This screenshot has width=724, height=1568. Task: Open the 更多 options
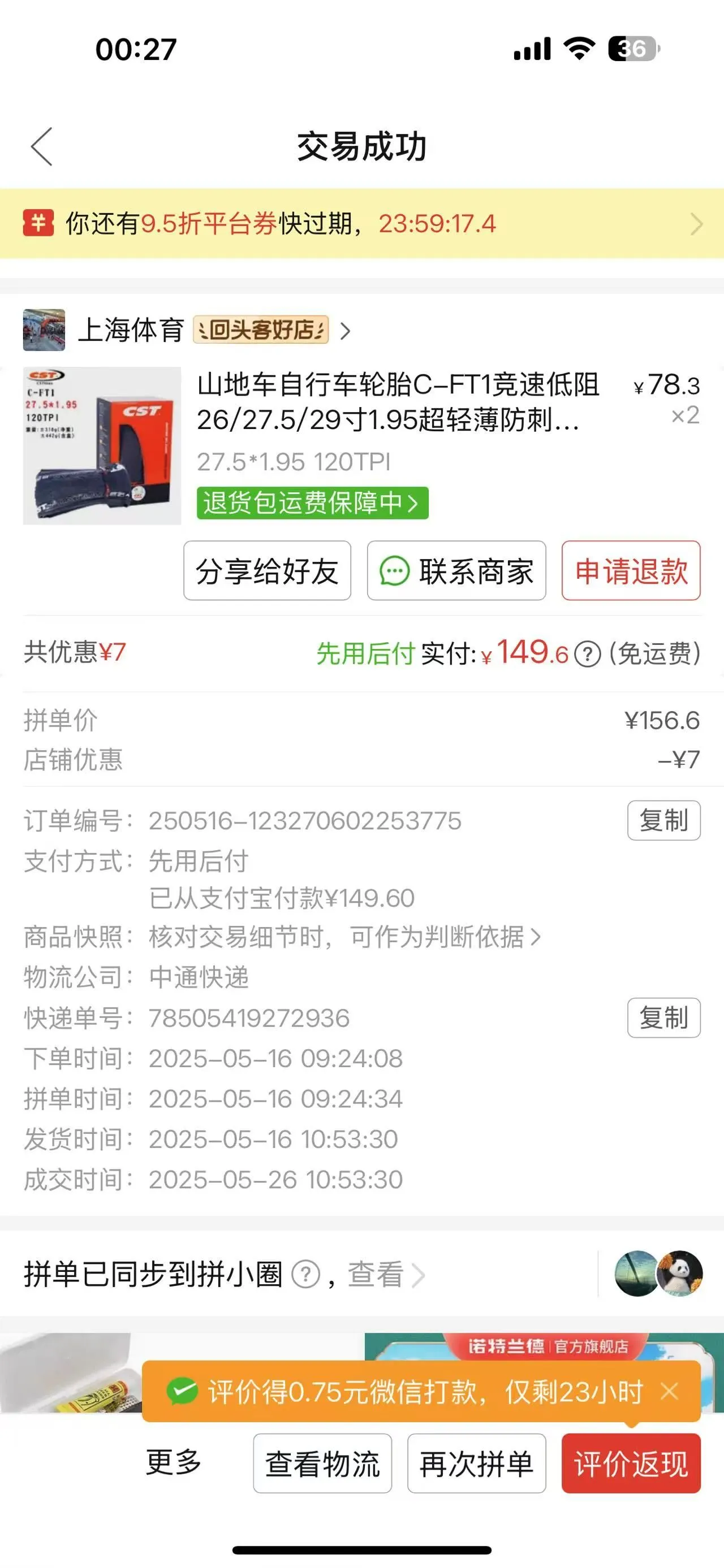pos(174,1462)
